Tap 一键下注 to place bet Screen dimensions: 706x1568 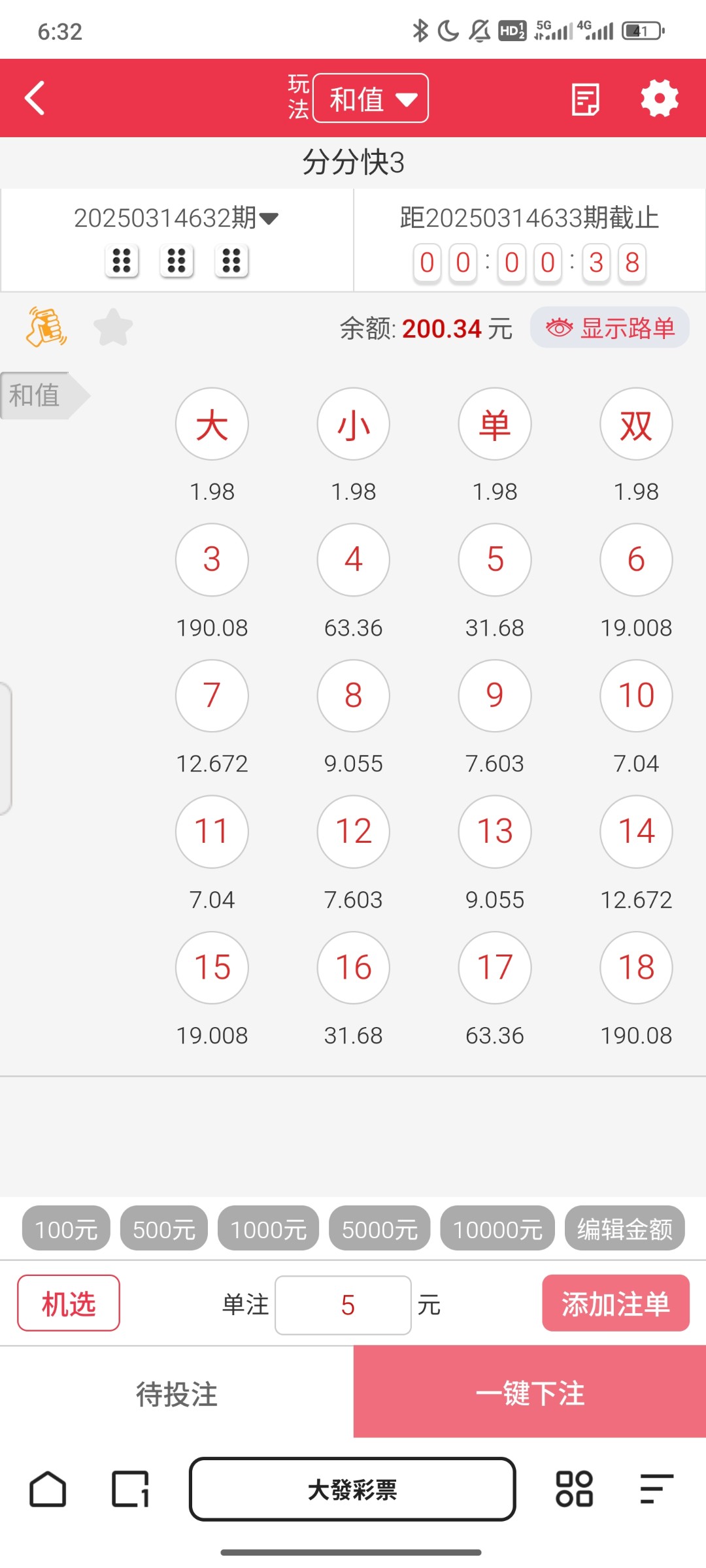[x=529, y=1392]
